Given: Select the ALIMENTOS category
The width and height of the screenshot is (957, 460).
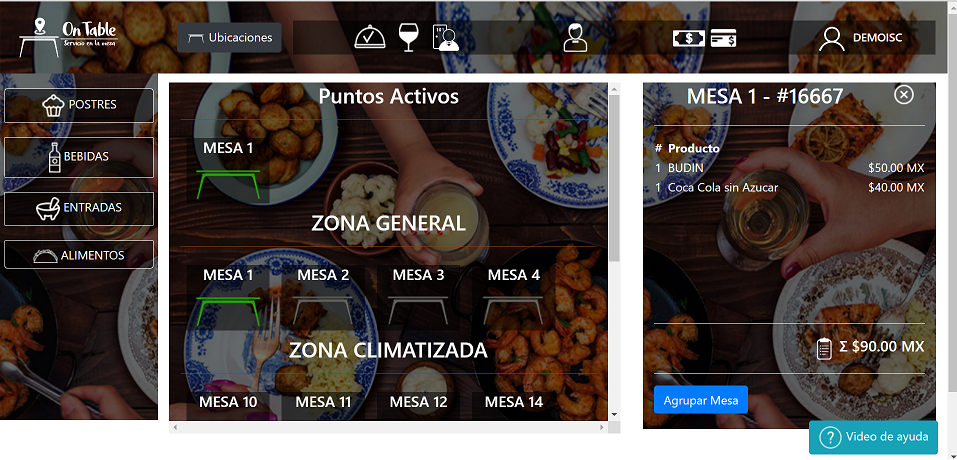Looking at the screenshot, I should [x=79, y=255].
